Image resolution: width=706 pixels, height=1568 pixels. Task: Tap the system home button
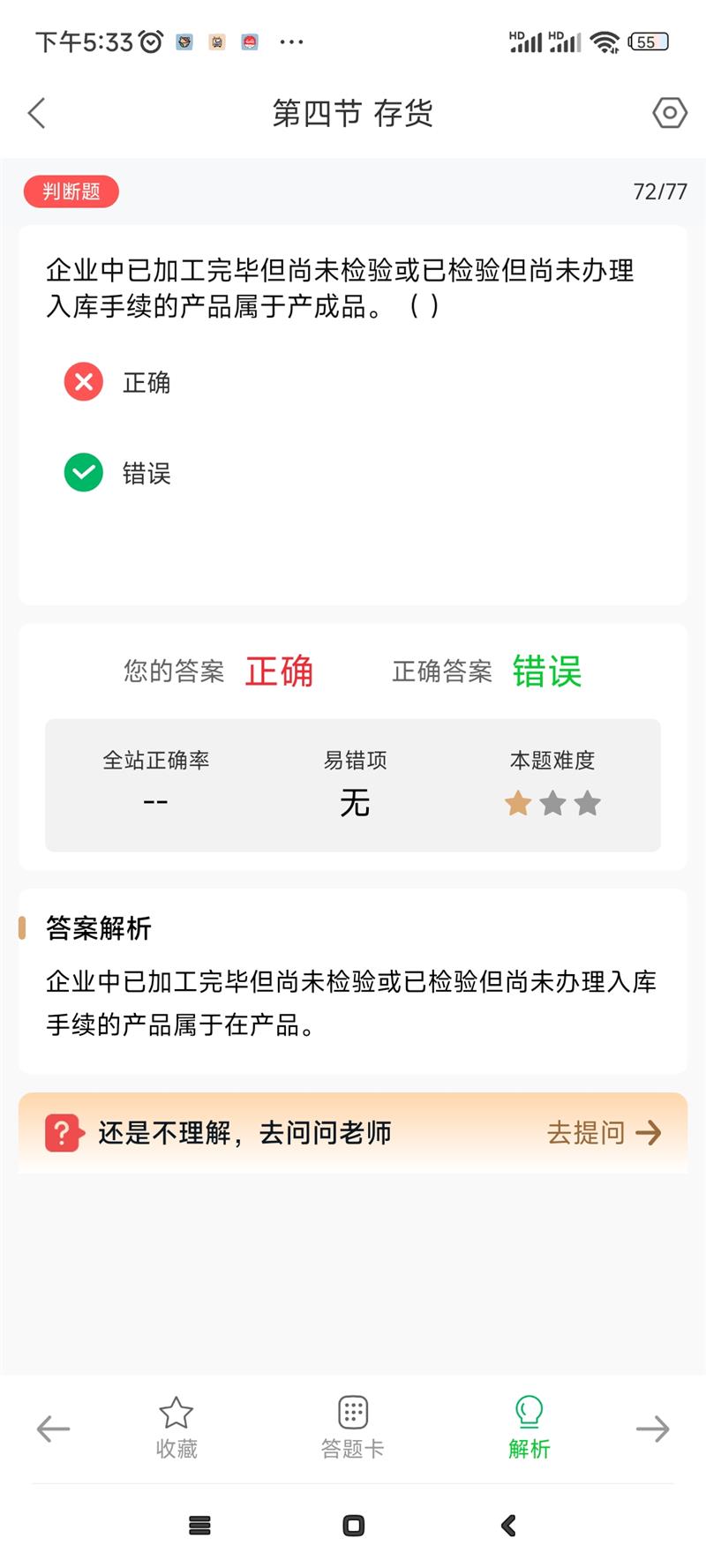(x=353, y=1526)
